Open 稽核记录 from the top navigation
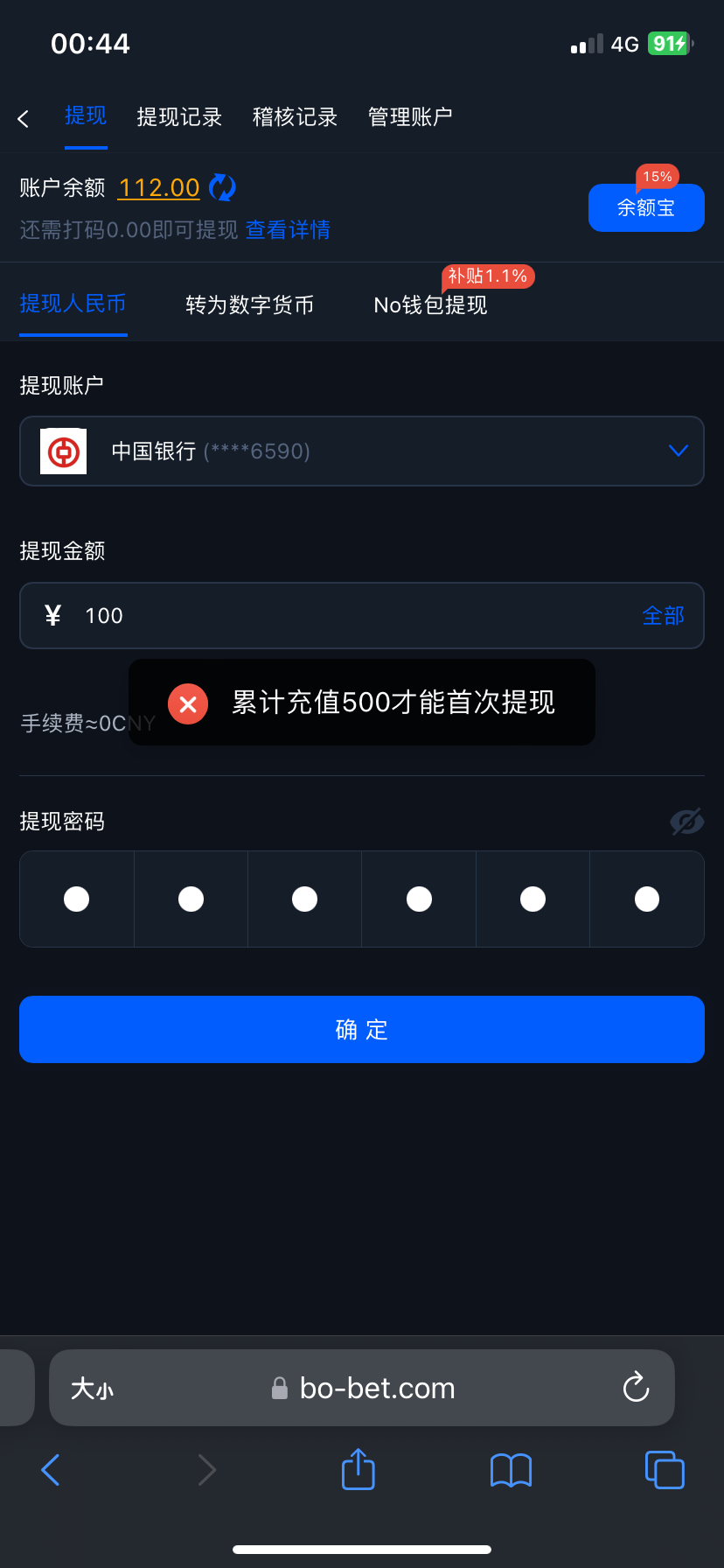Image resolution: width=724 pixels, height=1568 pixels. coord(295,117)
